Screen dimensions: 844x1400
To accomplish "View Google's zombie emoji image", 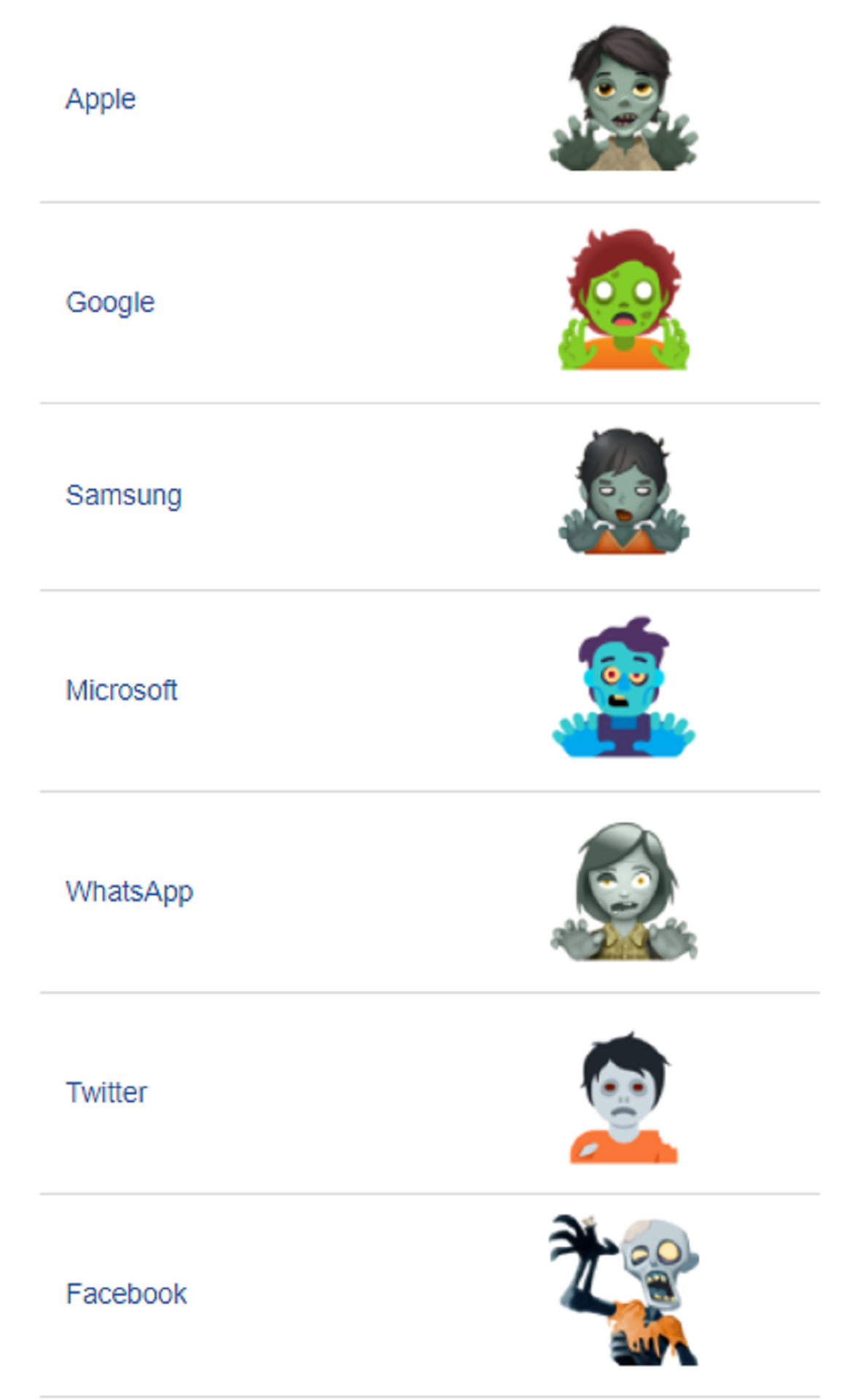I will tap(623, 300).
